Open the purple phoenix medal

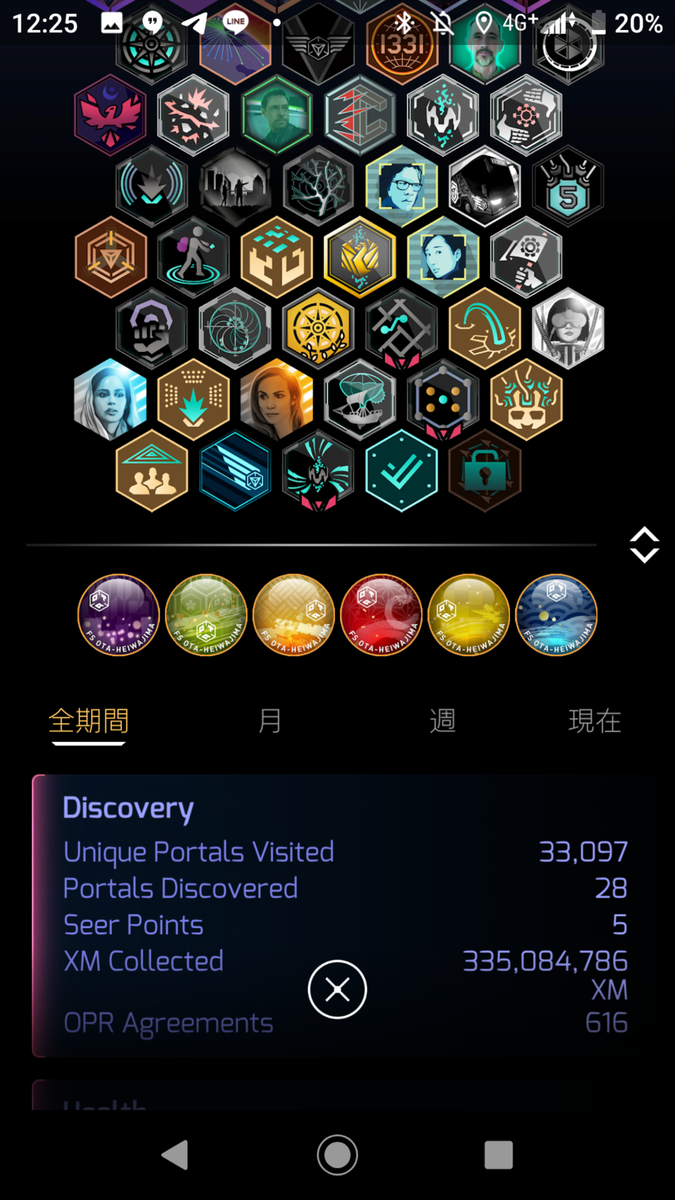point(111,115)
